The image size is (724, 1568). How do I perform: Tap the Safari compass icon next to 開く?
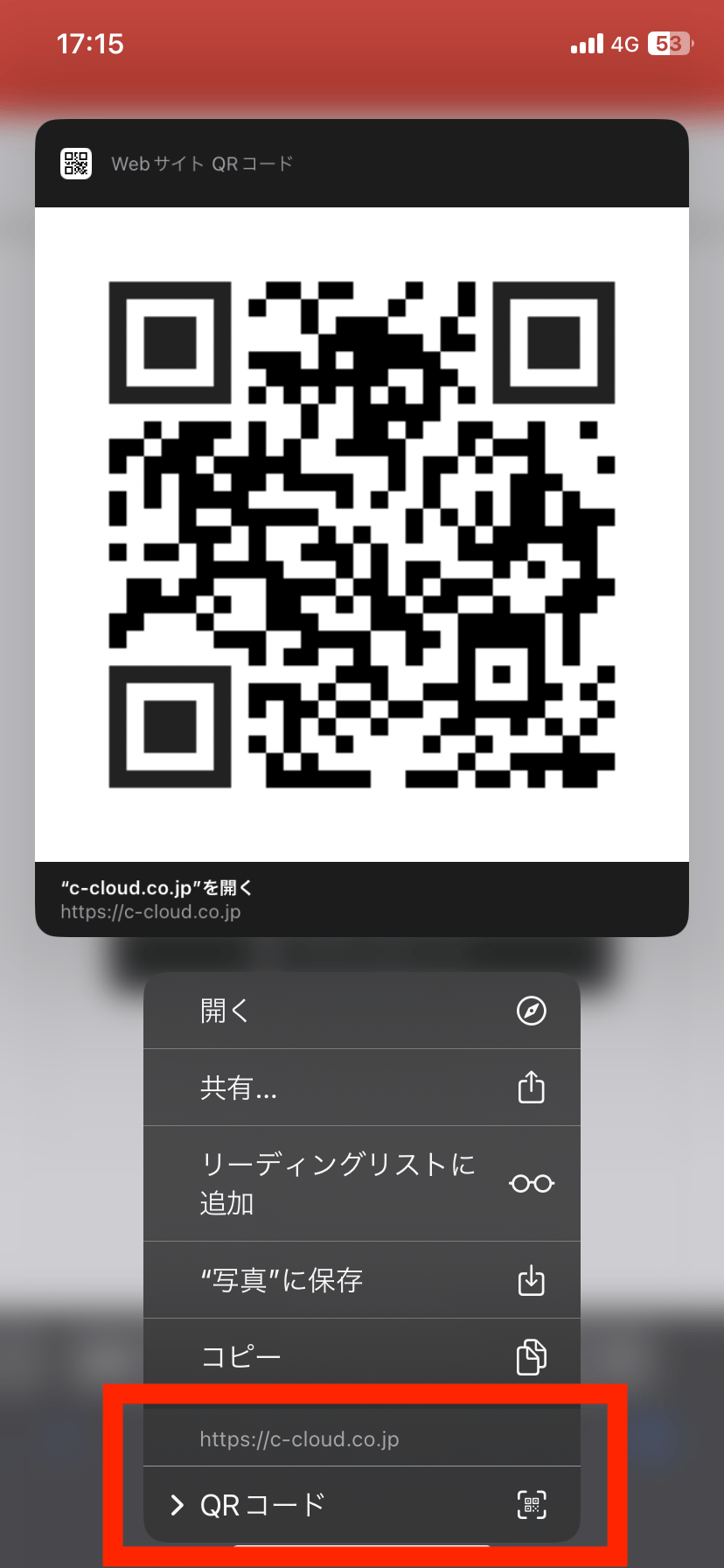pos(531,1011)
